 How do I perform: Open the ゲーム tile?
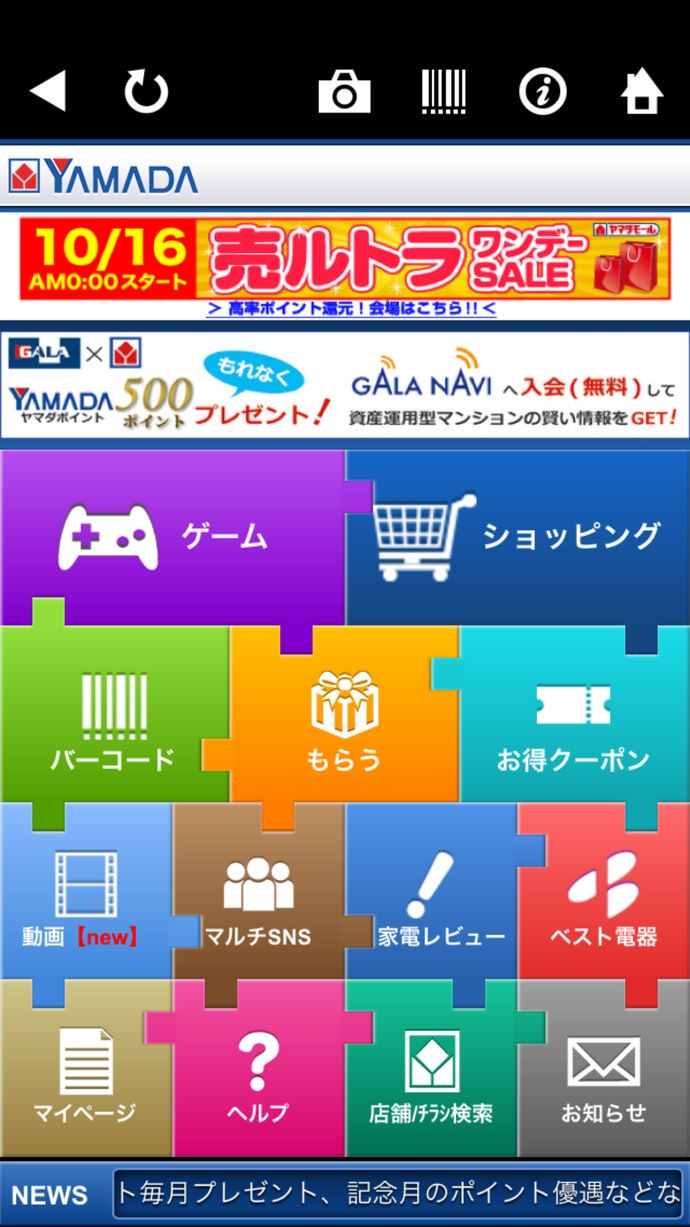click(x=172, y=538)
